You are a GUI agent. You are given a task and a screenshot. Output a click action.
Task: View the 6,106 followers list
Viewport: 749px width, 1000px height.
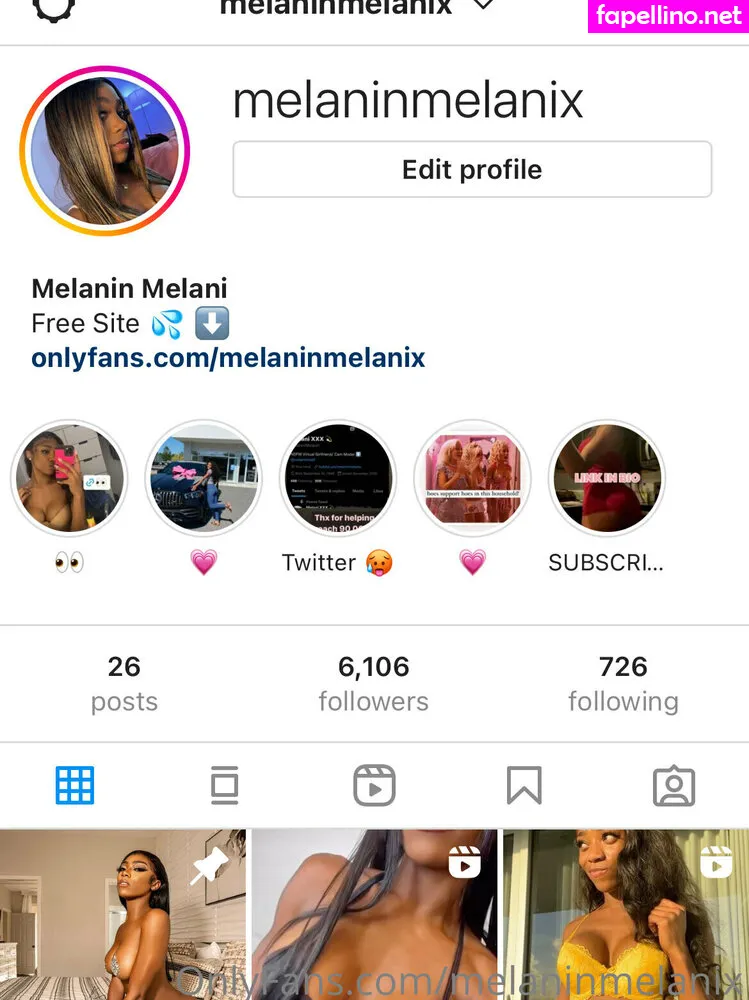click(x=373, y=683)
